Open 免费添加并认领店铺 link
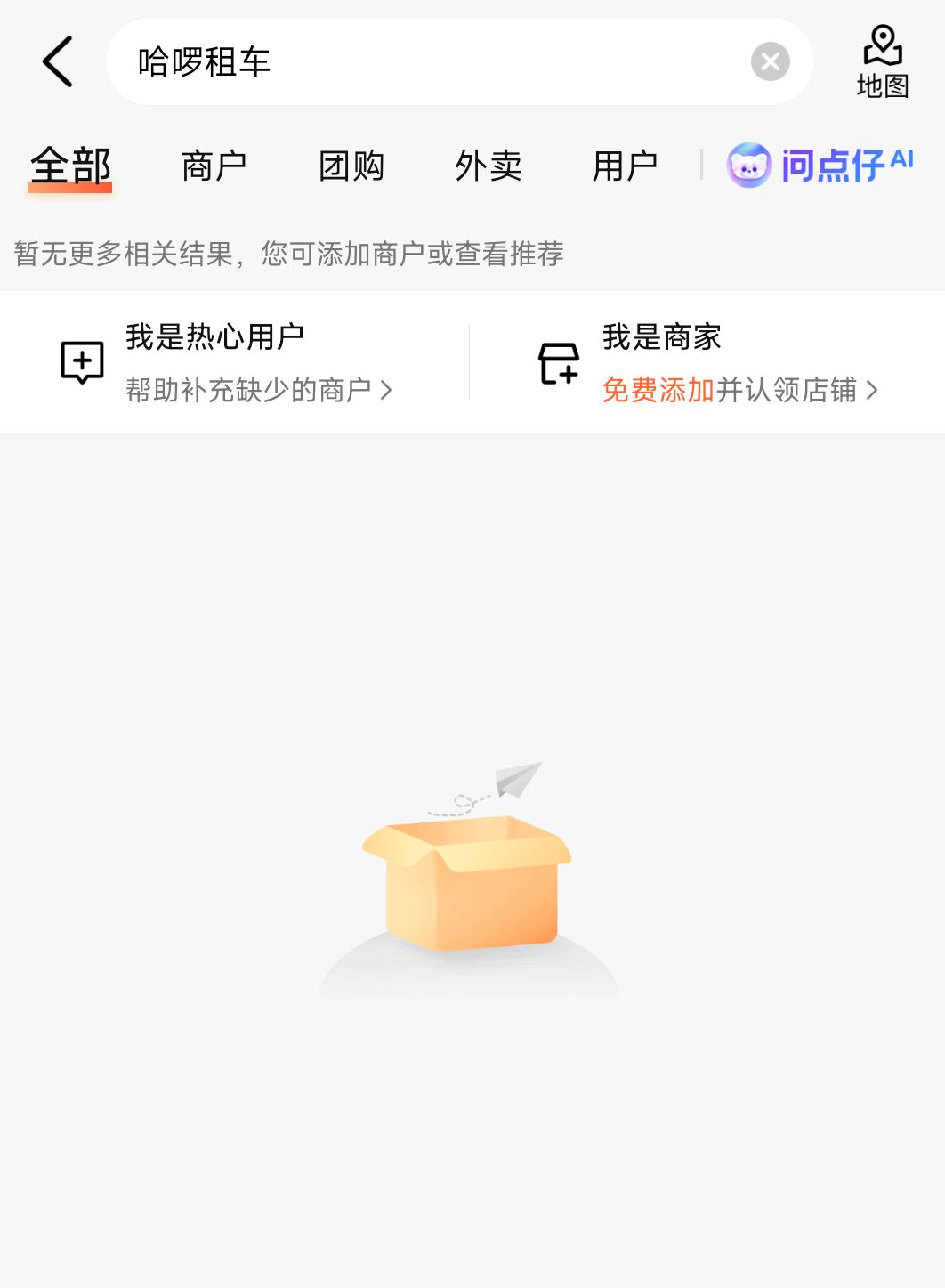The image size is (945, 1288). pos(739,390)
